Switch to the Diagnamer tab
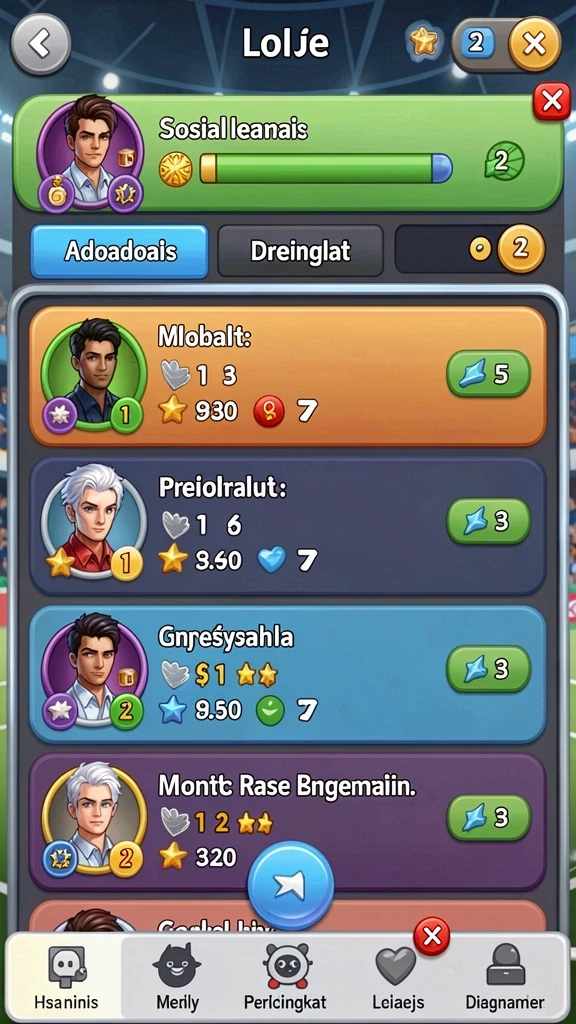 point(505,976)
